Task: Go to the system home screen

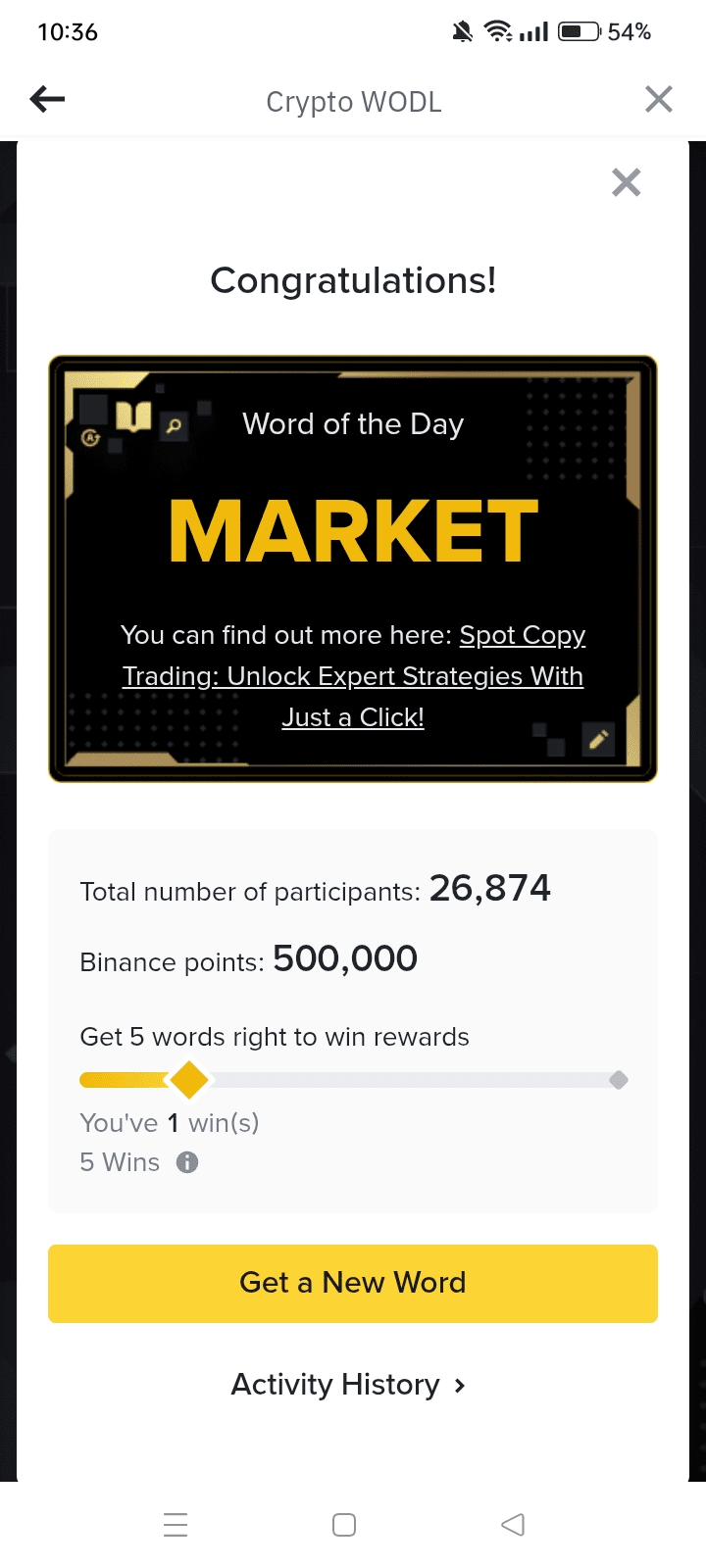Action: click(344, 1525)
